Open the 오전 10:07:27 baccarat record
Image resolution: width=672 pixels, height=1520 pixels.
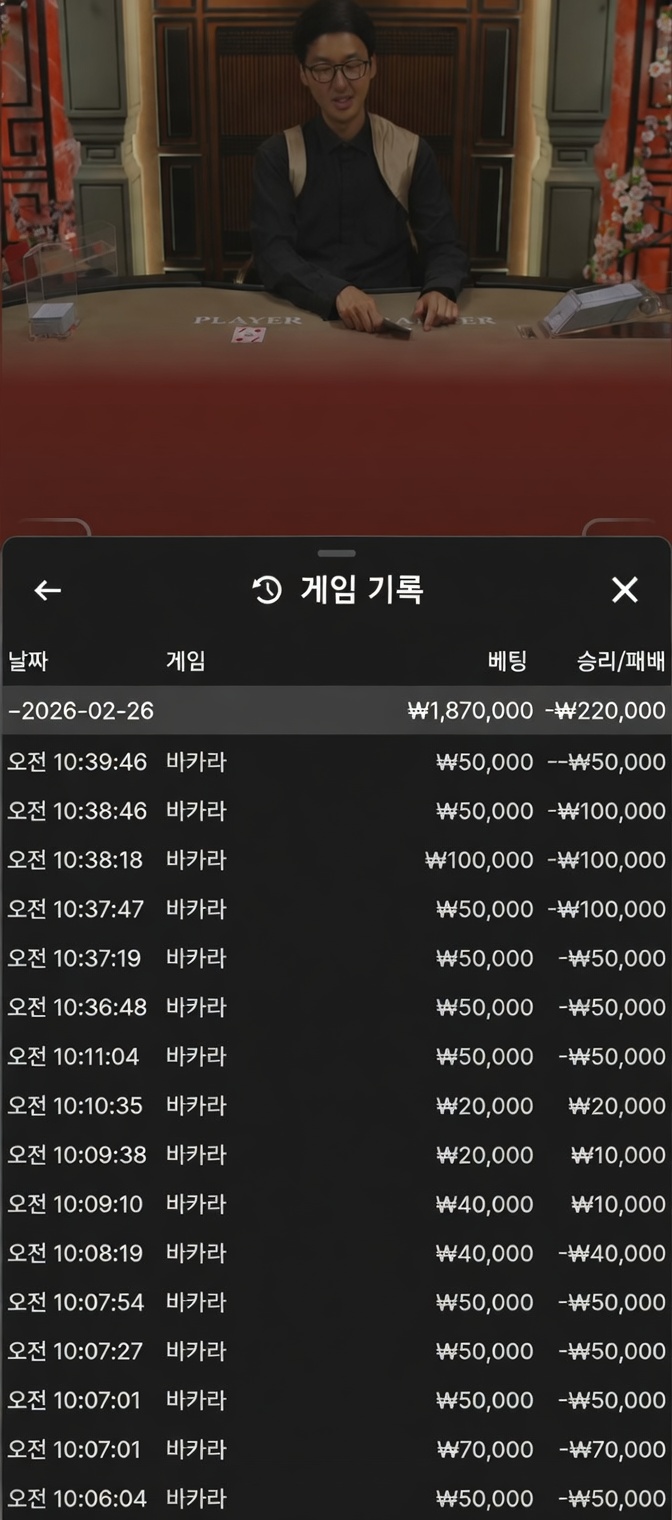click(336, 1350)
